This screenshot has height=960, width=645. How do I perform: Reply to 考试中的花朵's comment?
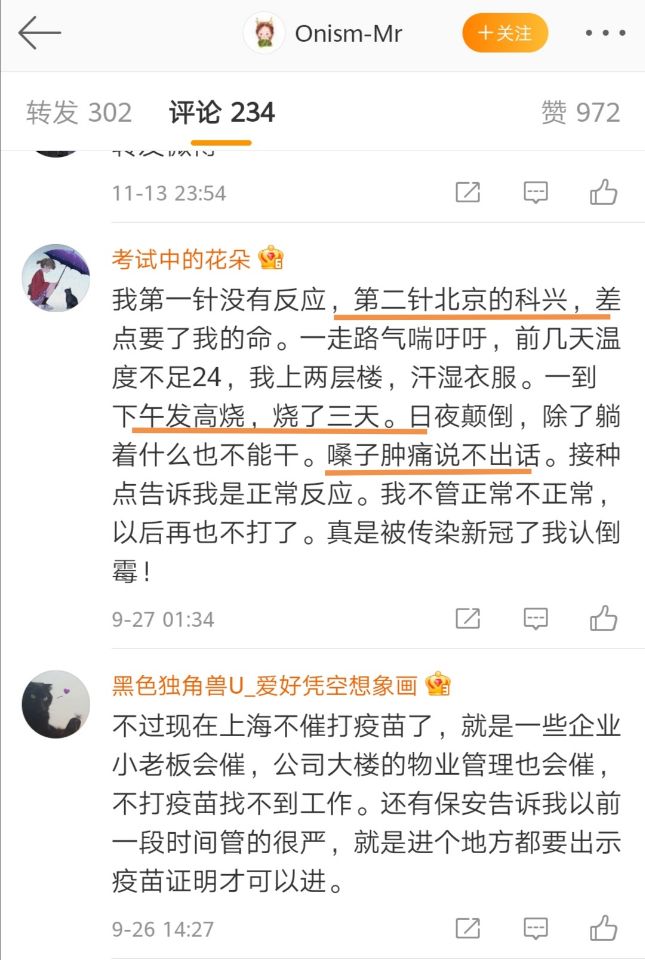pyautogui.click(x=536, y=619)
